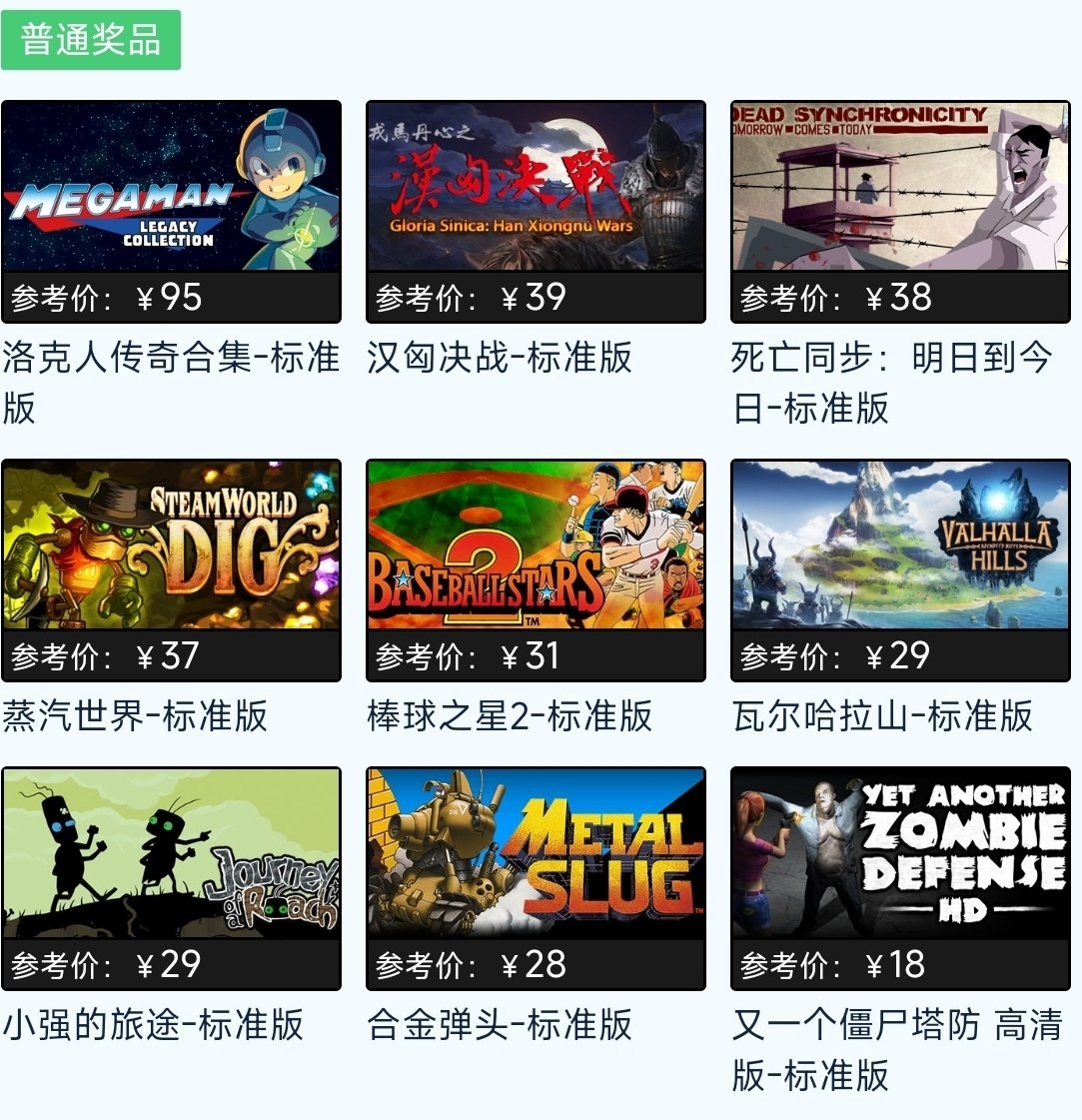Select the 合金弹头 Metal Slug card
Image resolution: width=1082 pixels, height=1120 pixels.
536,853
